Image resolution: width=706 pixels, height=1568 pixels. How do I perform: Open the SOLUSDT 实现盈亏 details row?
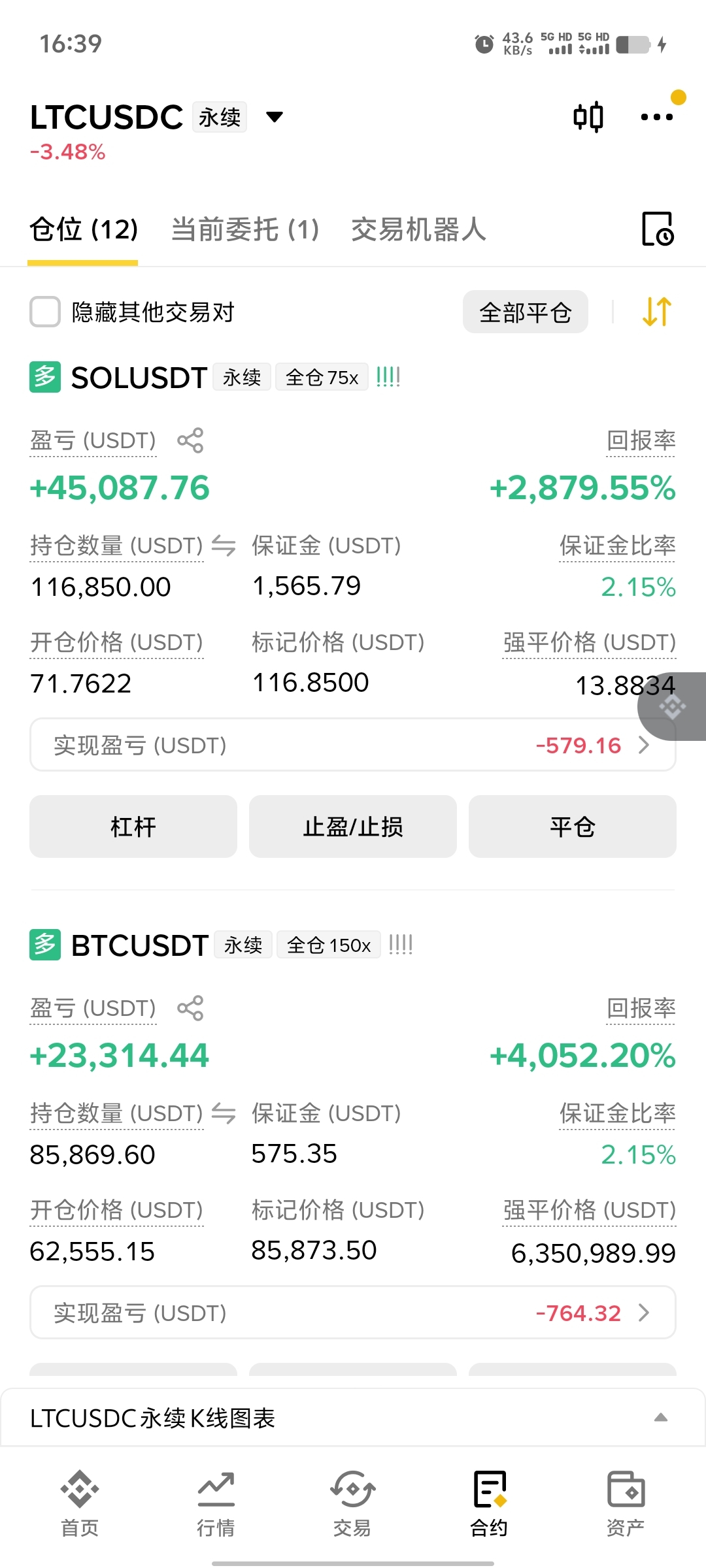(353, 745)
